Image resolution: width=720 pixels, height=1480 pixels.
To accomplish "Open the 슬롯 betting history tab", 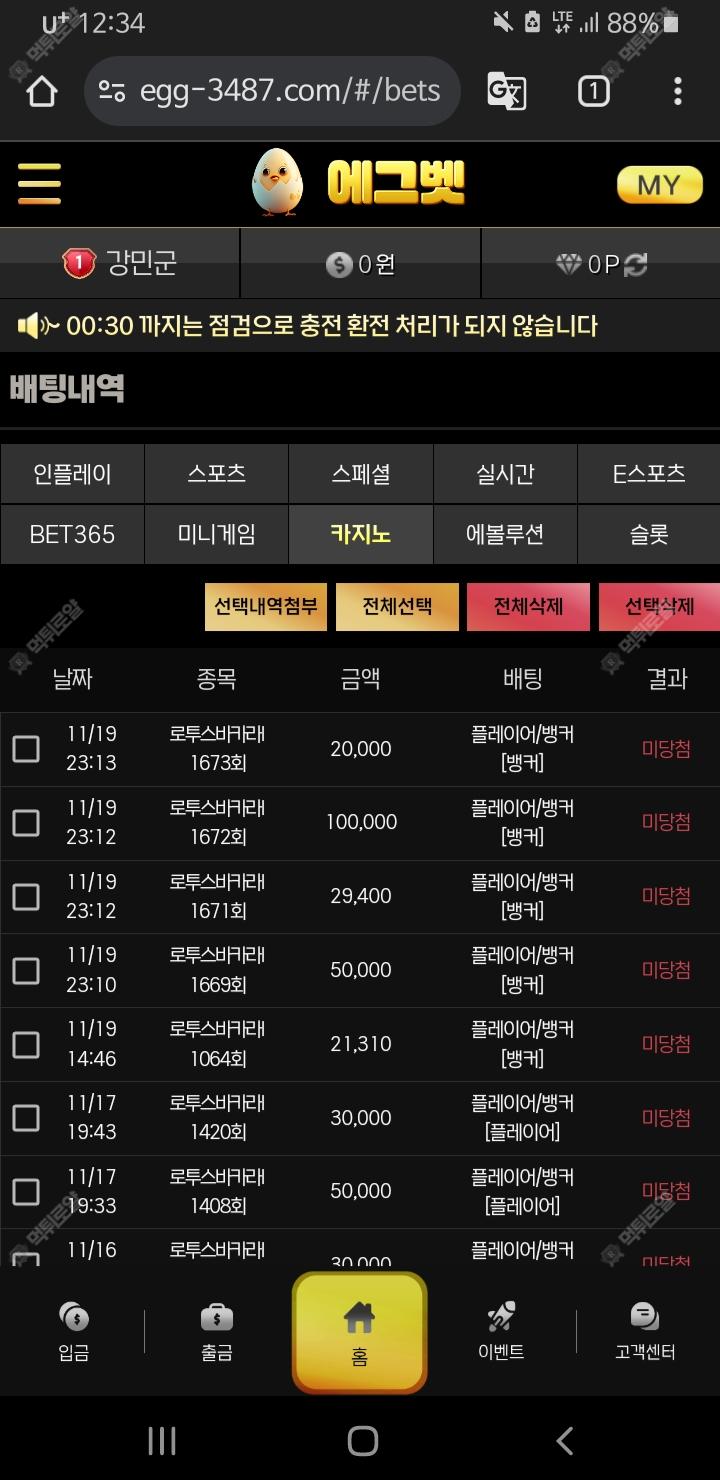I will [x=648, y=534].
